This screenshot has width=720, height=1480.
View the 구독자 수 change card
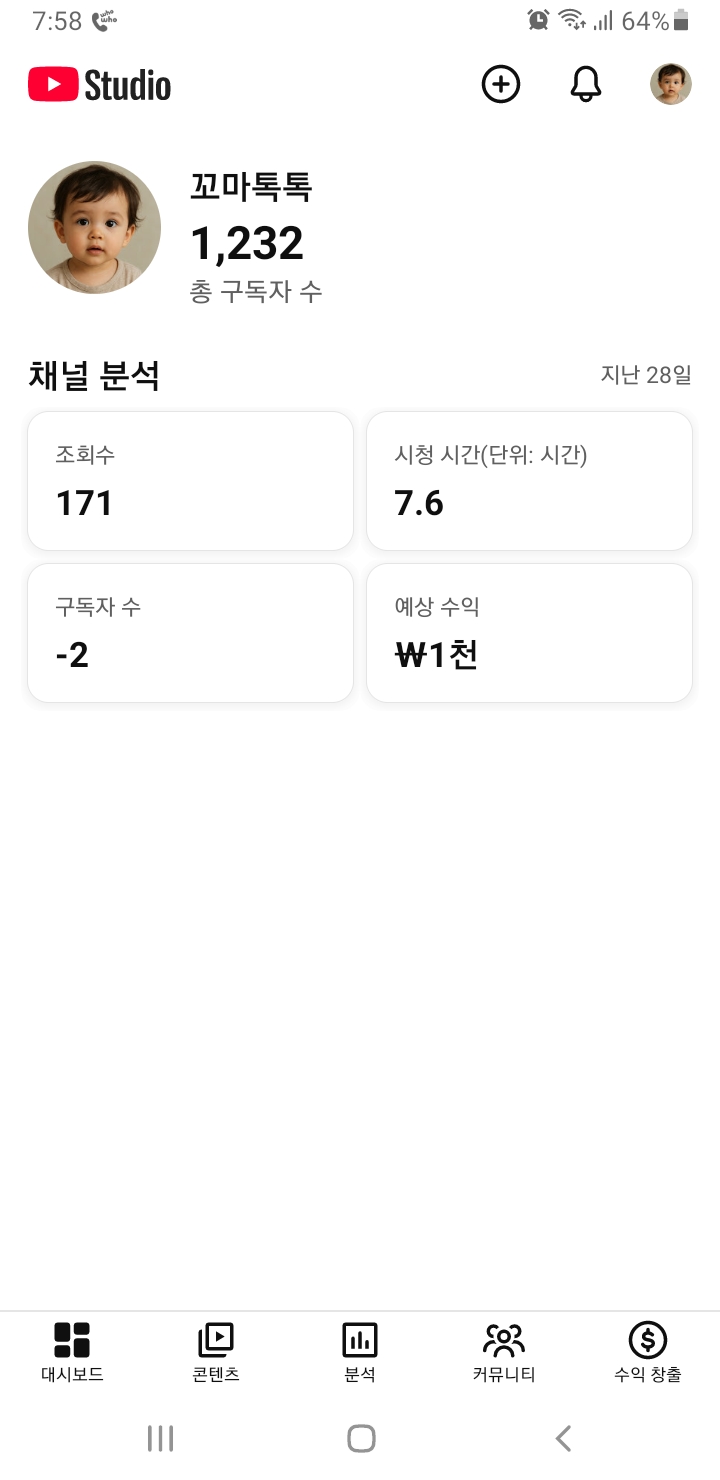click(x=190, y=633)
